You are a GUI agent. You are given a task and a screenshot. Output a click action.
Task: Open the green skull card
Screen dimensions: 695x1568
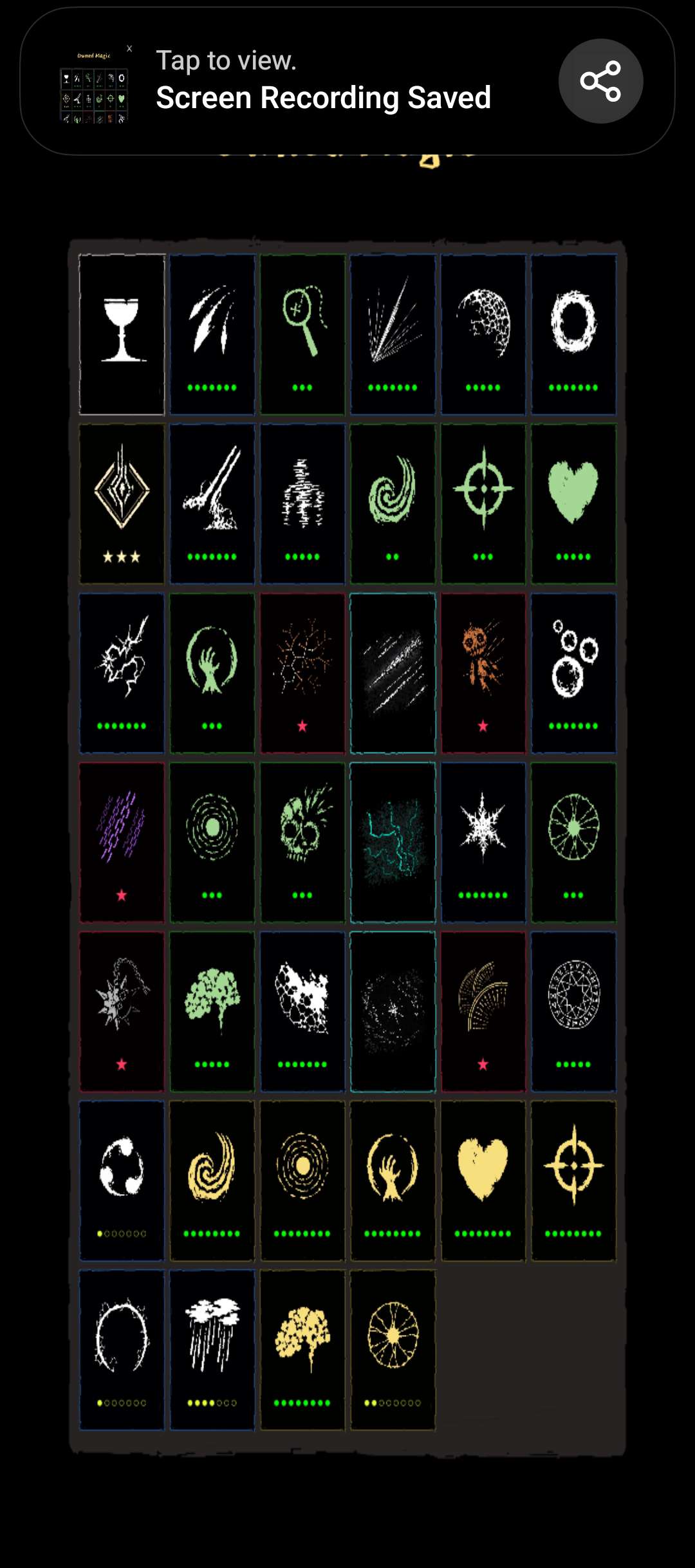(302, 842)
